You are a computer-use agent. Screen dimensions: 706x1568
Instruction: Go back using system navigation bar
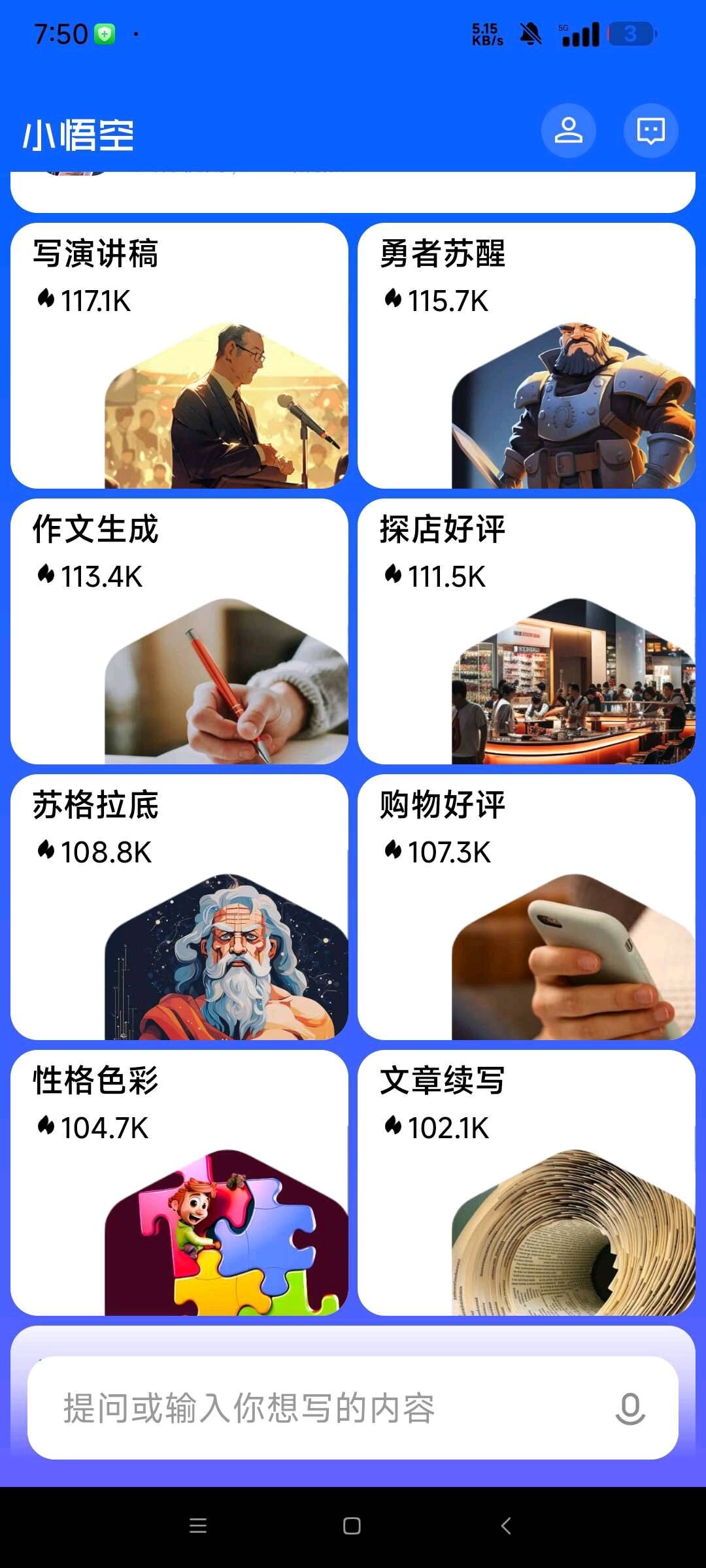[505, 1526]
